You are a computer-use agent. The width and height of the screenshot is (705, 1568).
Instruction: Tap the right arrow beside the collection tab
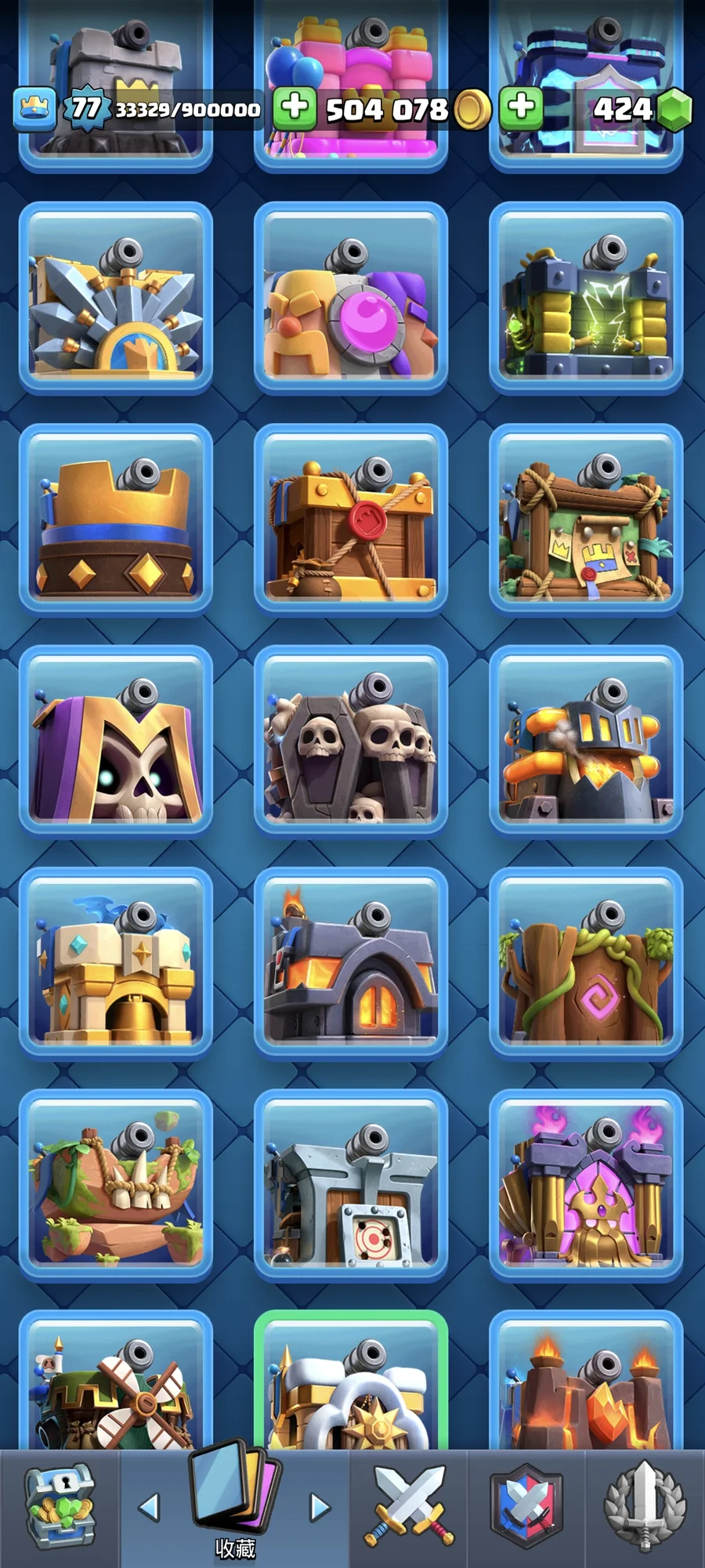point(320,1506)
